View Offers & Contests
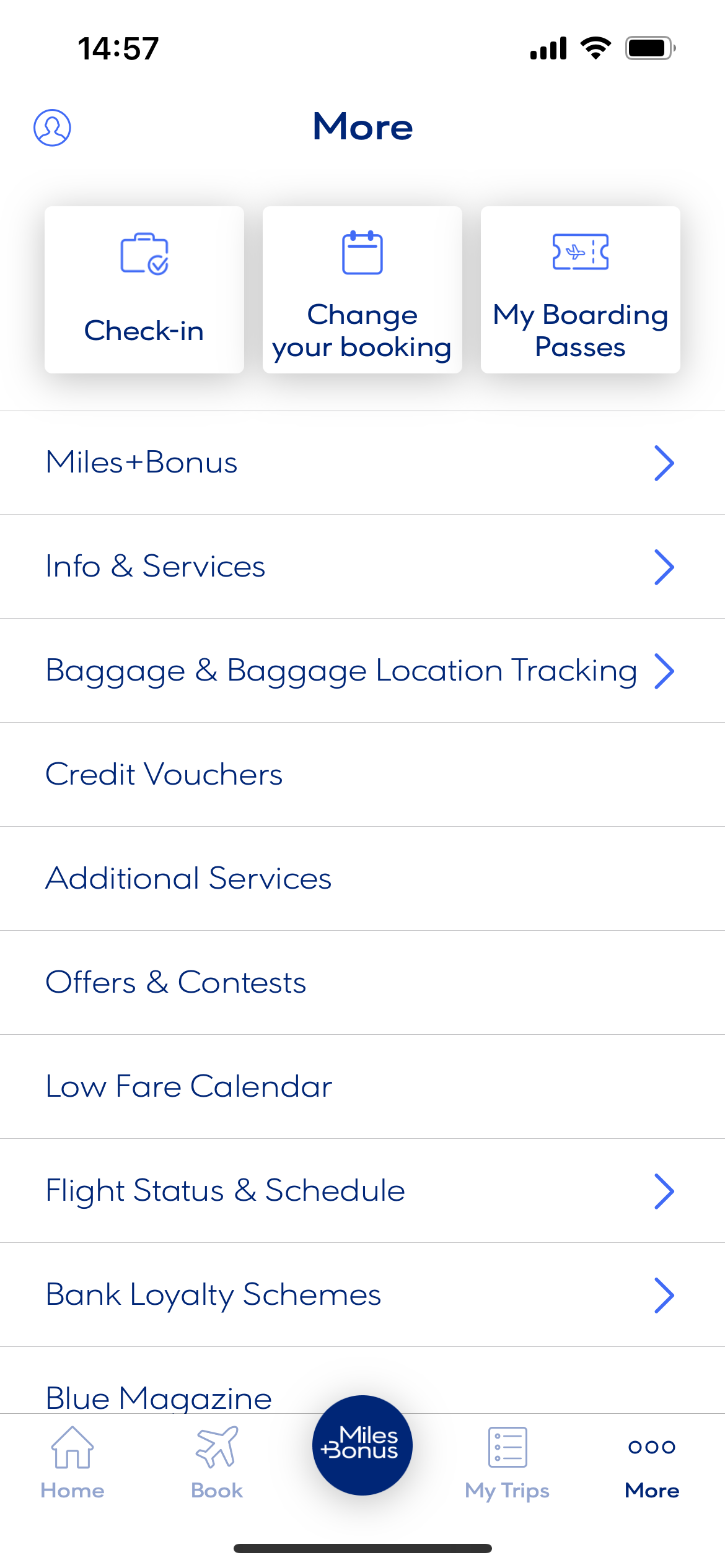 coord(362,983)
